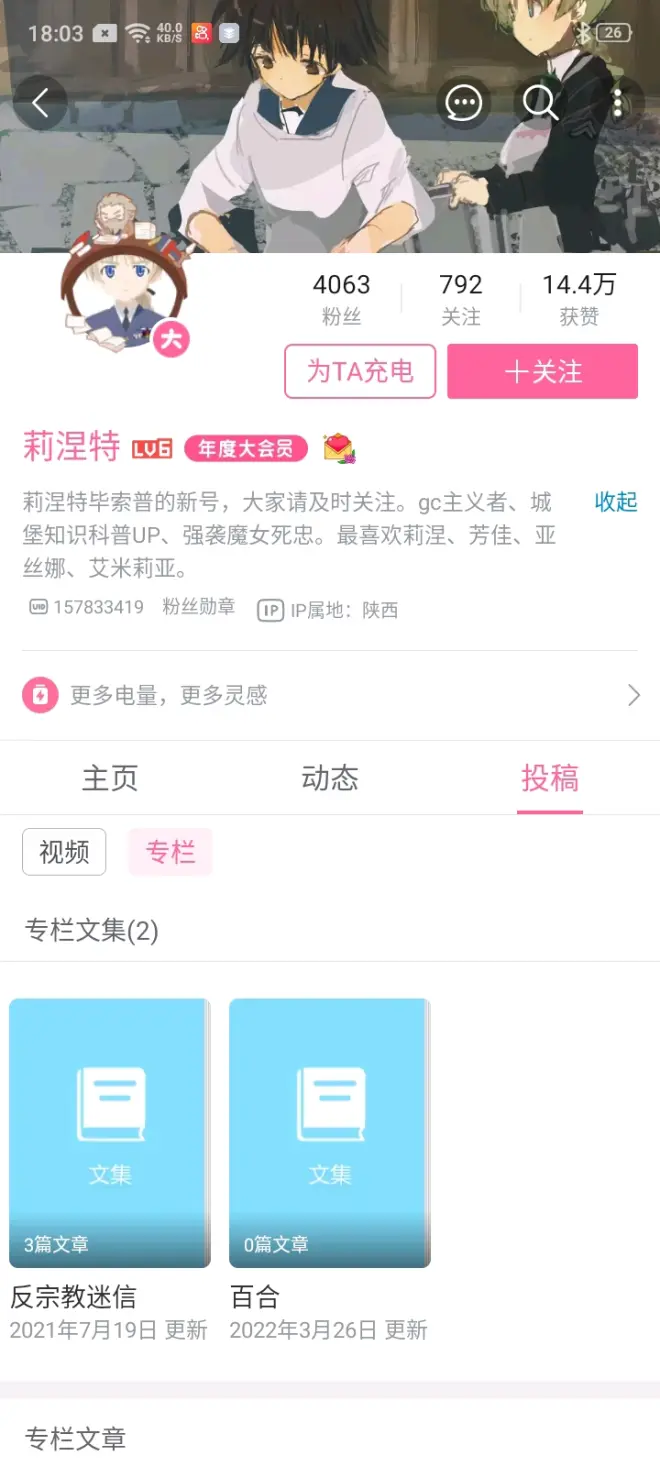Select the 投稿 tab
The width and height of the screenshot is (660, 1467).
tap(550, 778)
